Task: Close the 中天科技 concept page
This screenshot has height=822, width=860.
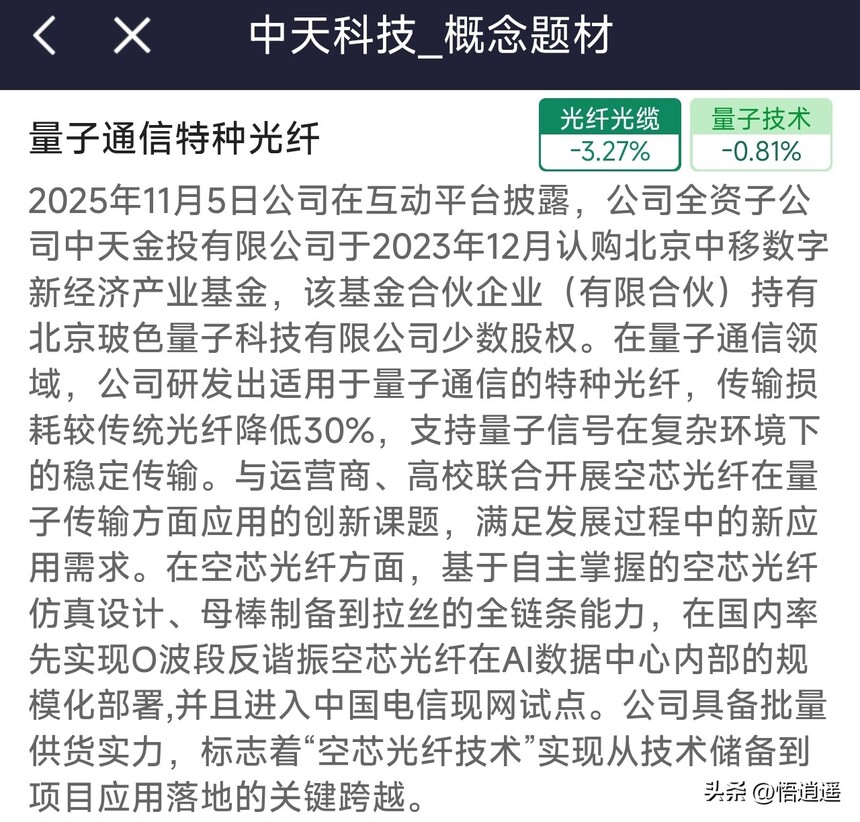Action: 131,37
